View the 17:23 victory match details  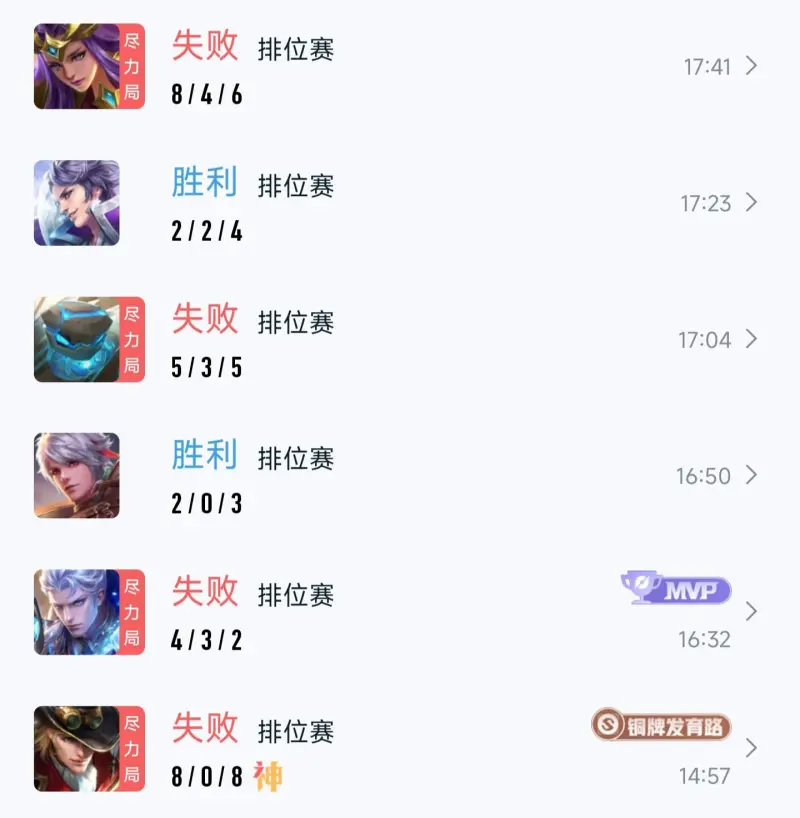(400, 203)
